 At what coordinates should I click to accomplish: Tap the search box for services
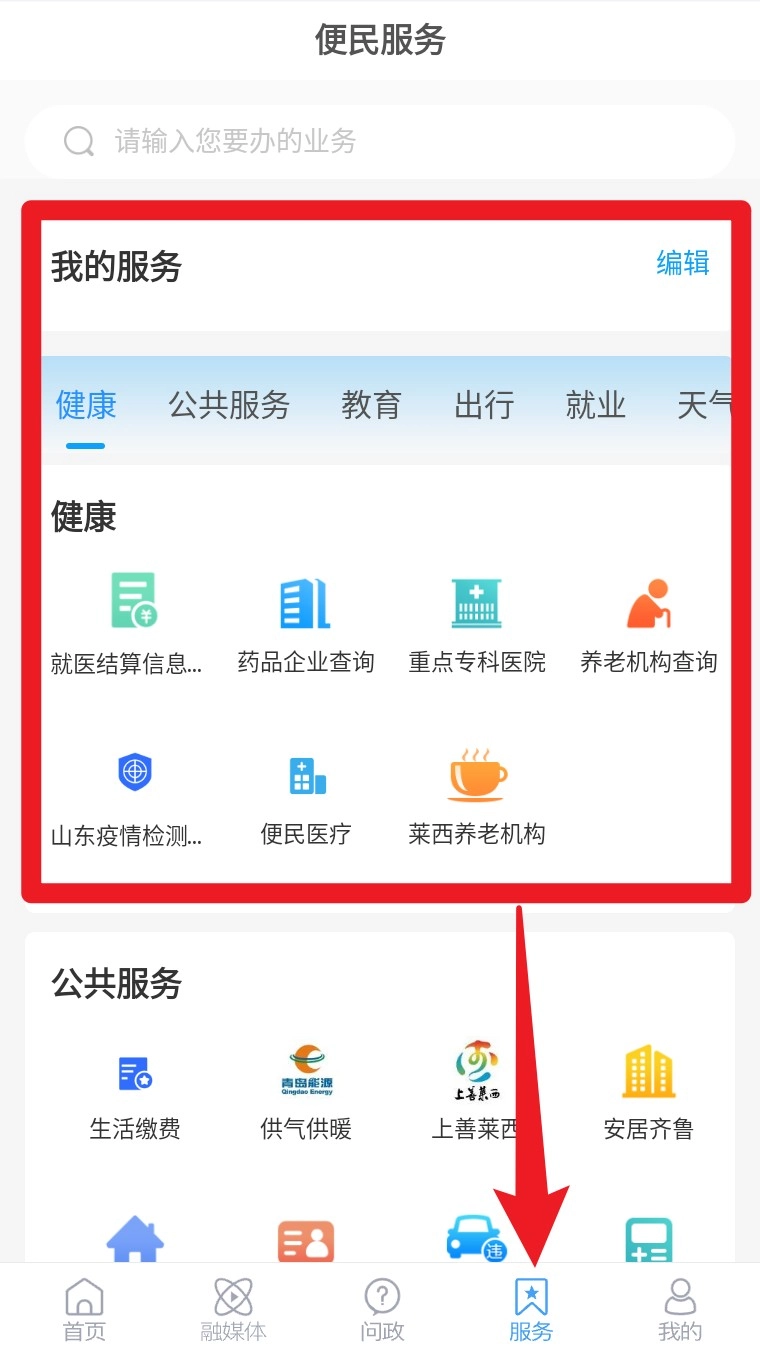380,141
